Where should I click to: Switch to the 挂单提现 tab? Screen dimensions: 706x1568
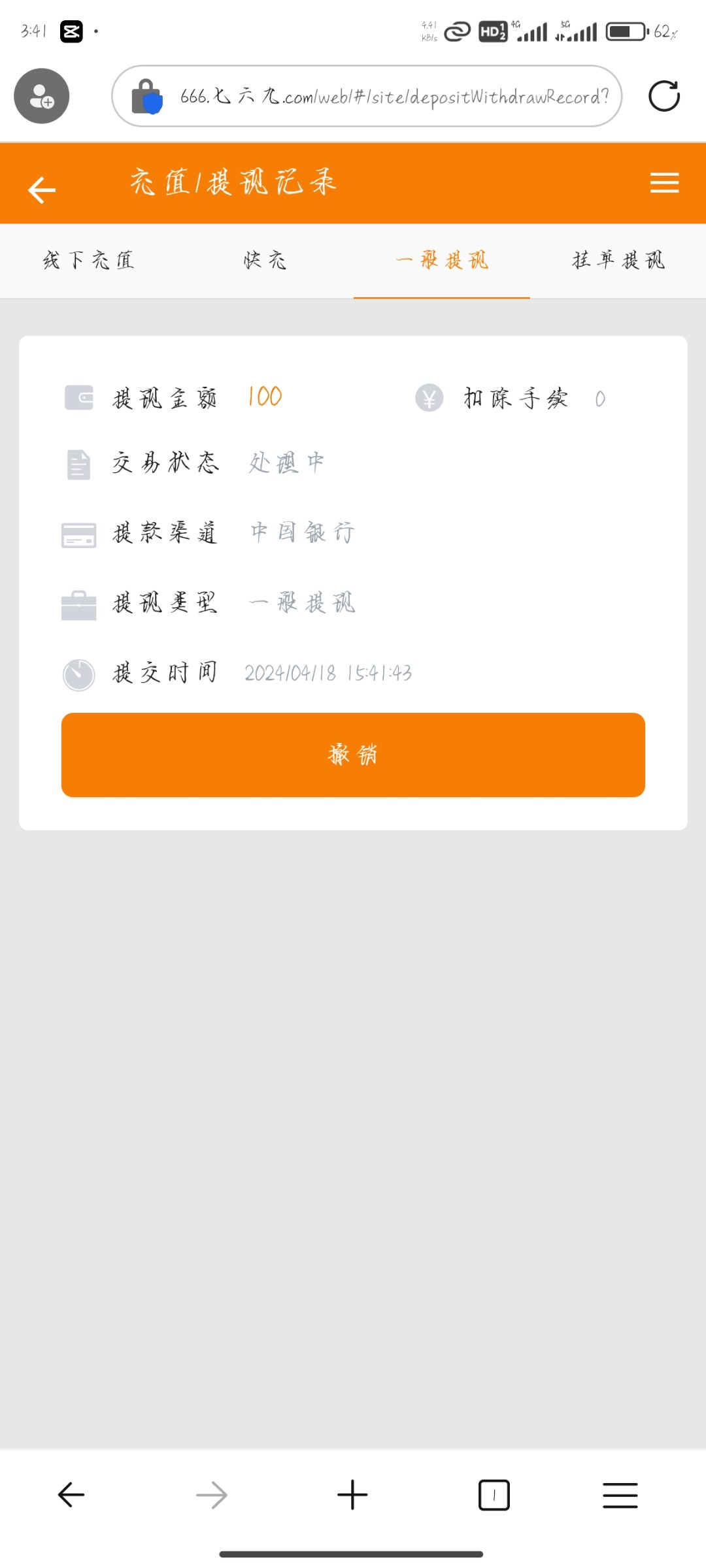pos(618,261)
